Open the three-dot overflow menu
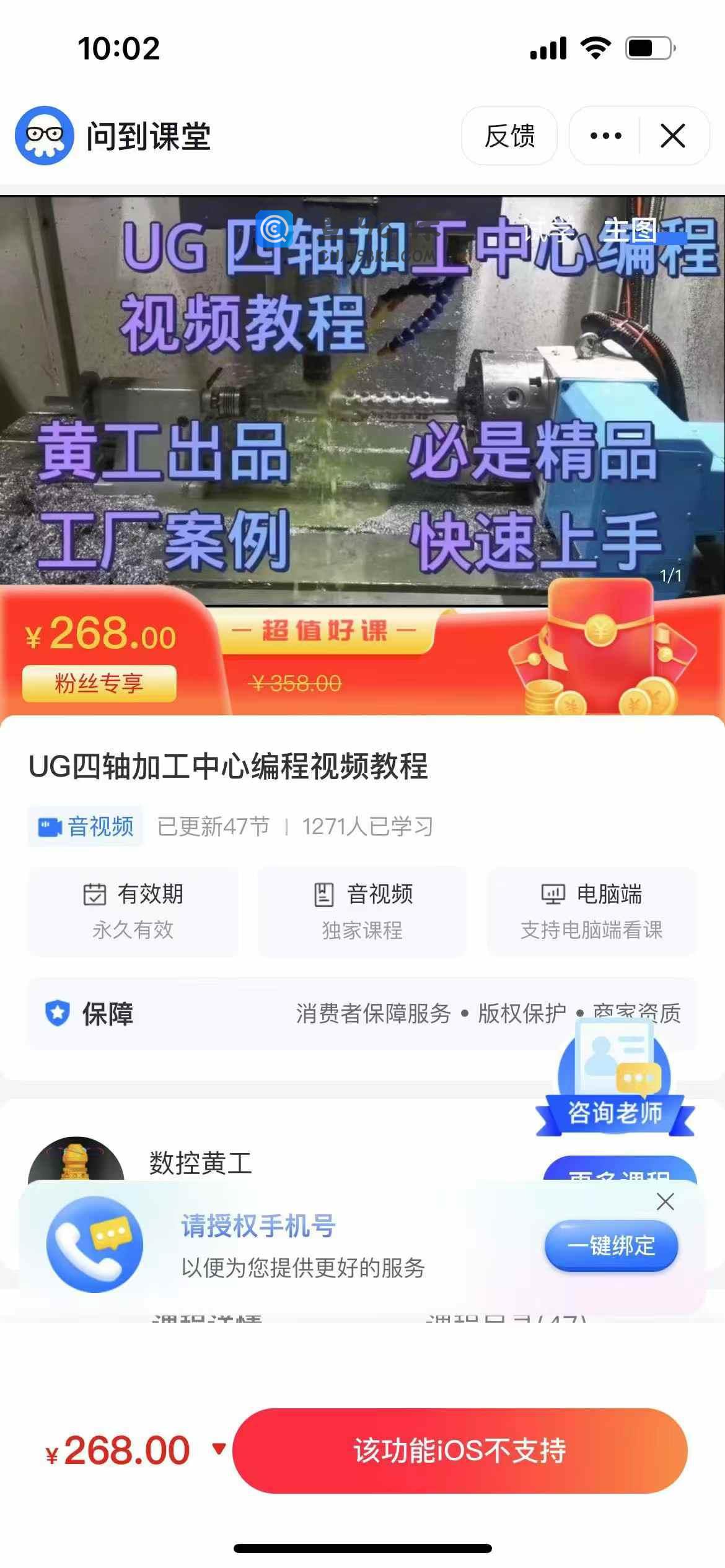725x1568 pixels. (x=605, y=136)
